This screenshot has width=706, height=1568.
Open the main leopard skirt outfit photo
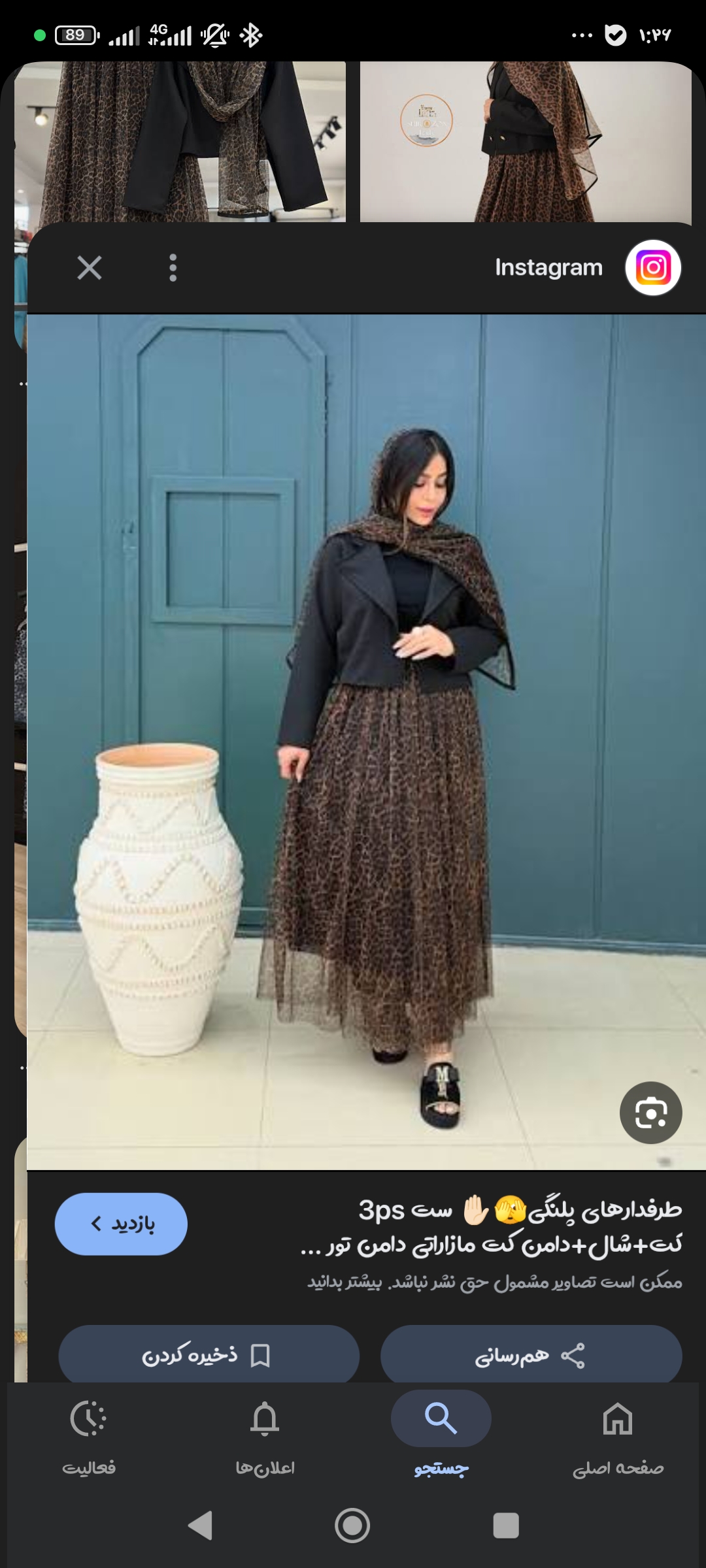[x=366, y=742]
